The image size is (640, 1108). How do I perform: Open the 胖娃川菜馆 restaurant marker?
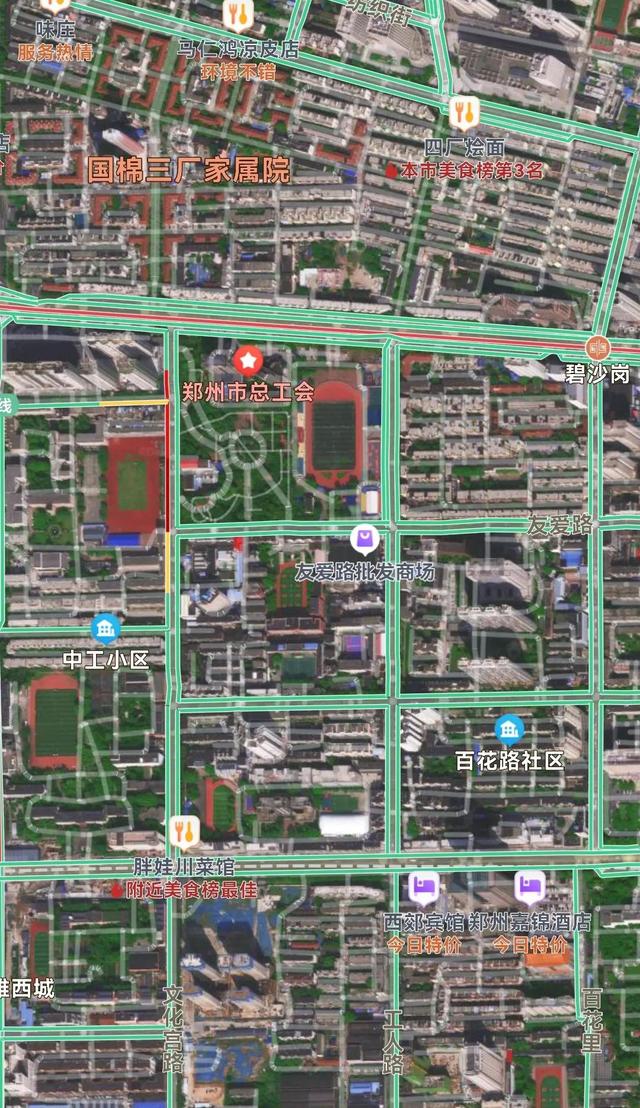pos(183,831)
